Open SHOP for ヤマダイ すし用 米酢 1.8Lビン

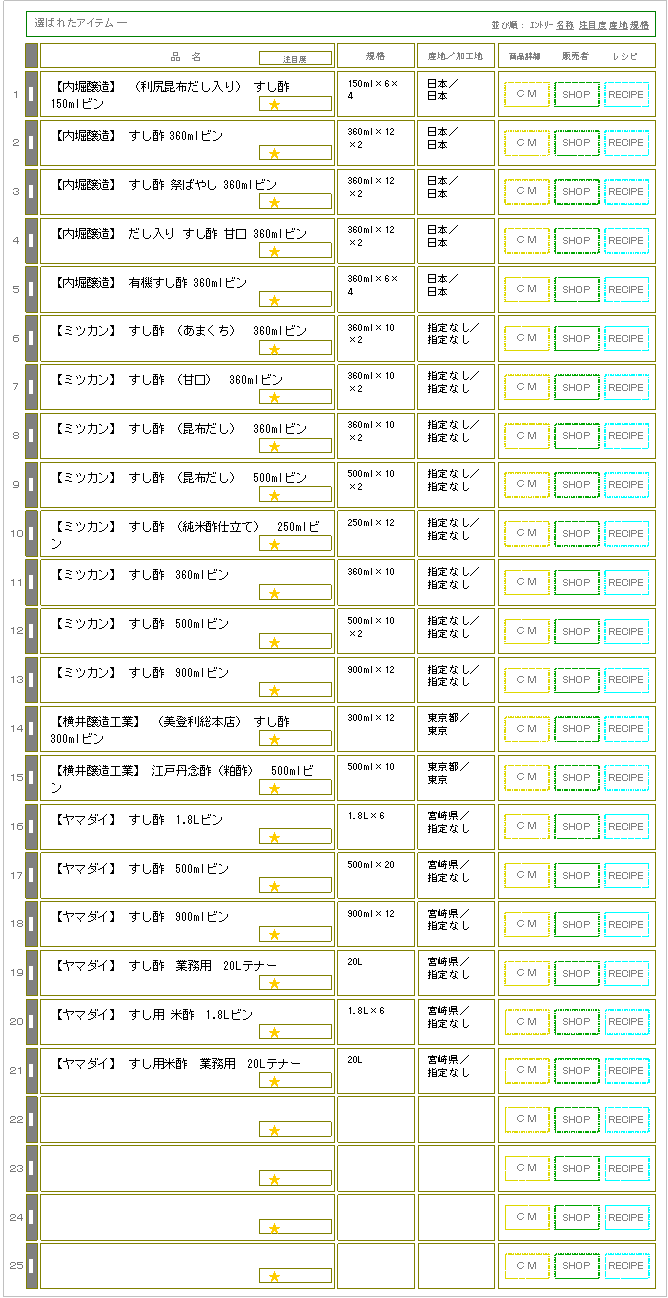(576, 1022)
